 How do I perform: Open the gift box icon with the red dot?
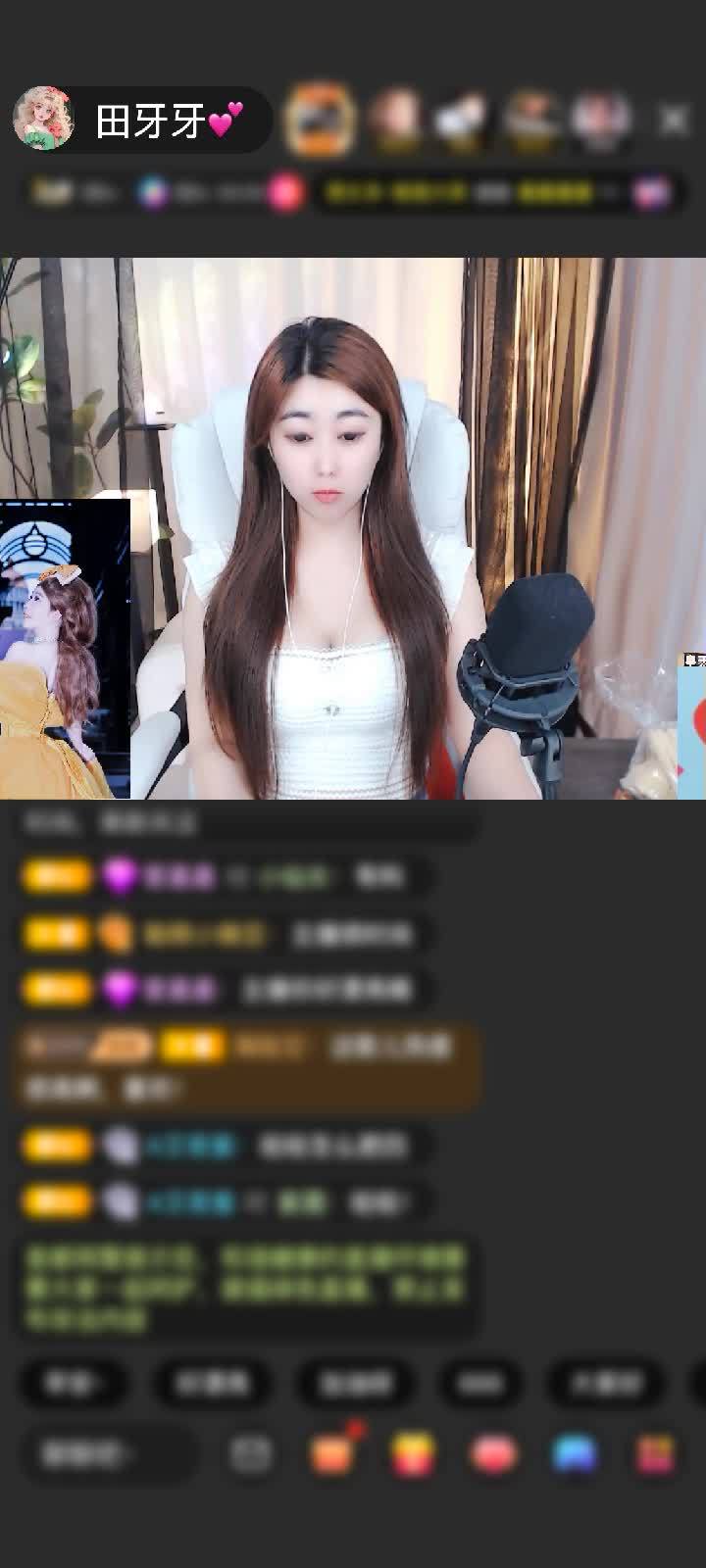(x=332, y=1453)
